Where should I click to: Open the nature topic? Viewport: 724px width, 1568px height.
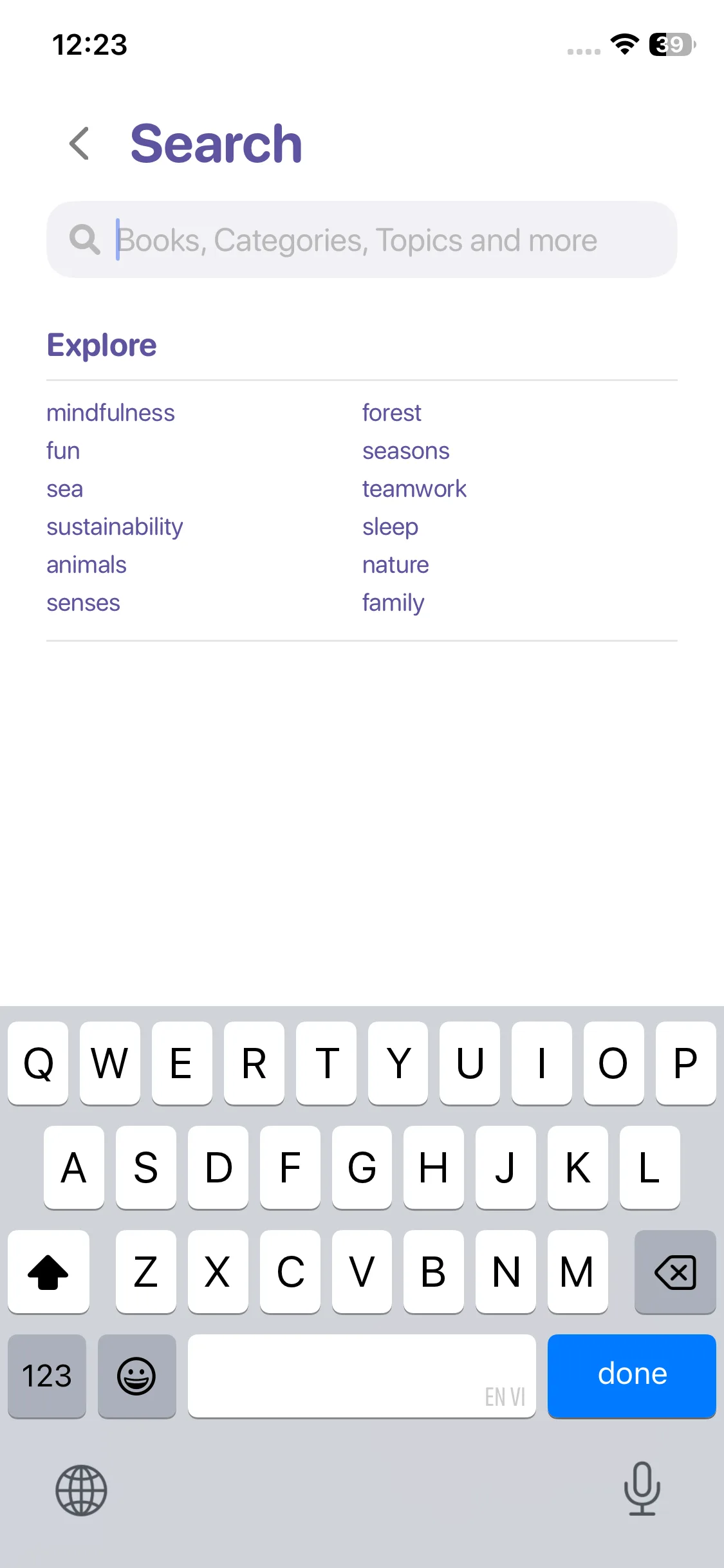[395, 565]
